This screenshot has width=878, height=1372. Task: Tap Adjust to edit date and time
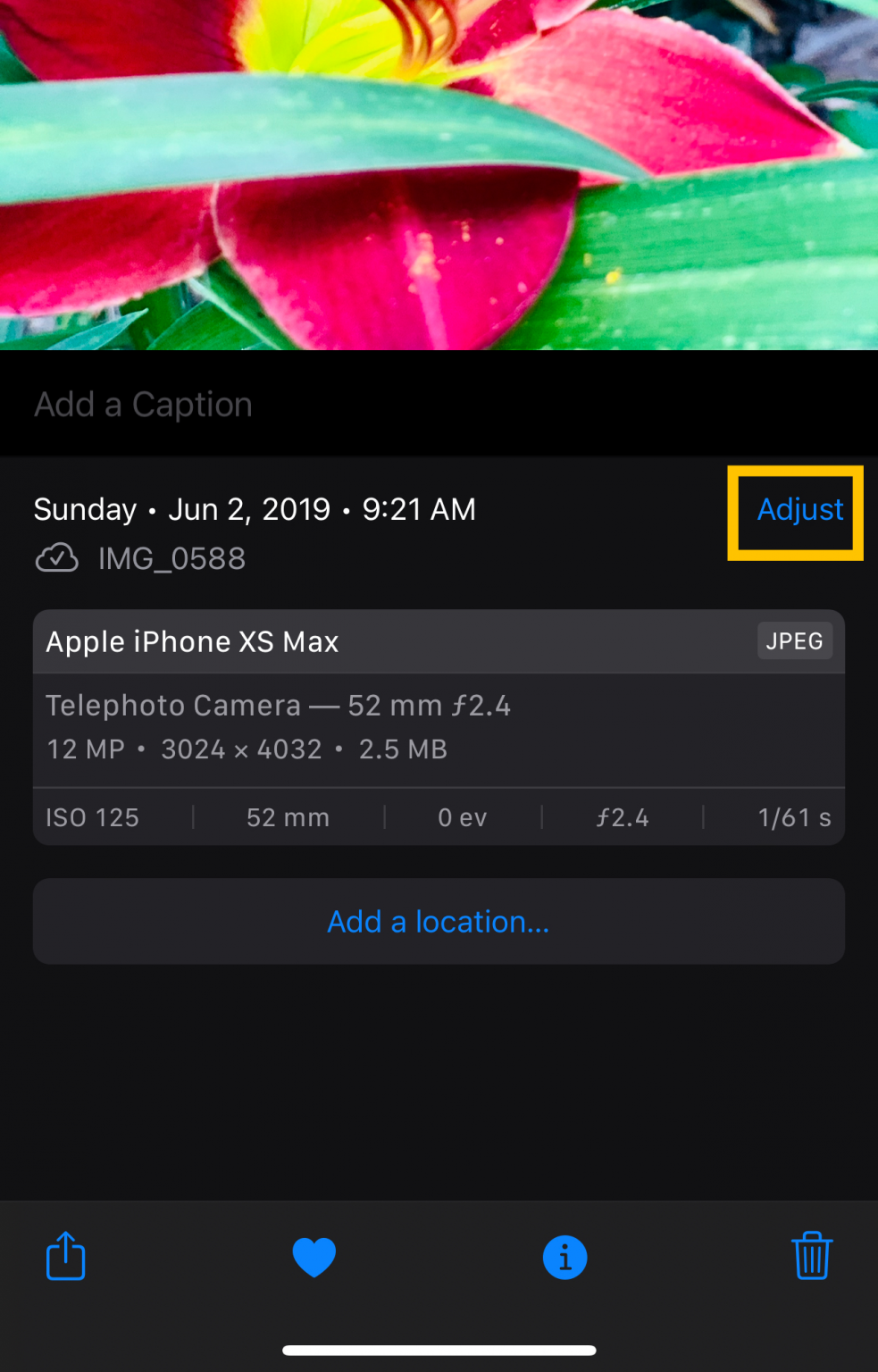[x=799, y=510]
